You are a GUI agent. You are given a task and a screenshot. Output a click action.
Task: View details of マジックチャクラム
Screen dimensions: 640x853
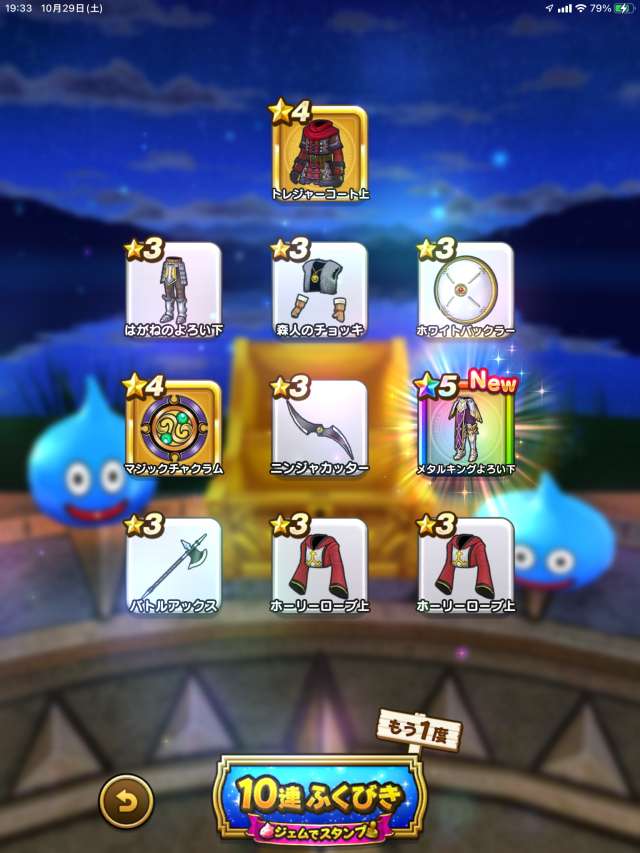tap(174, 429)
